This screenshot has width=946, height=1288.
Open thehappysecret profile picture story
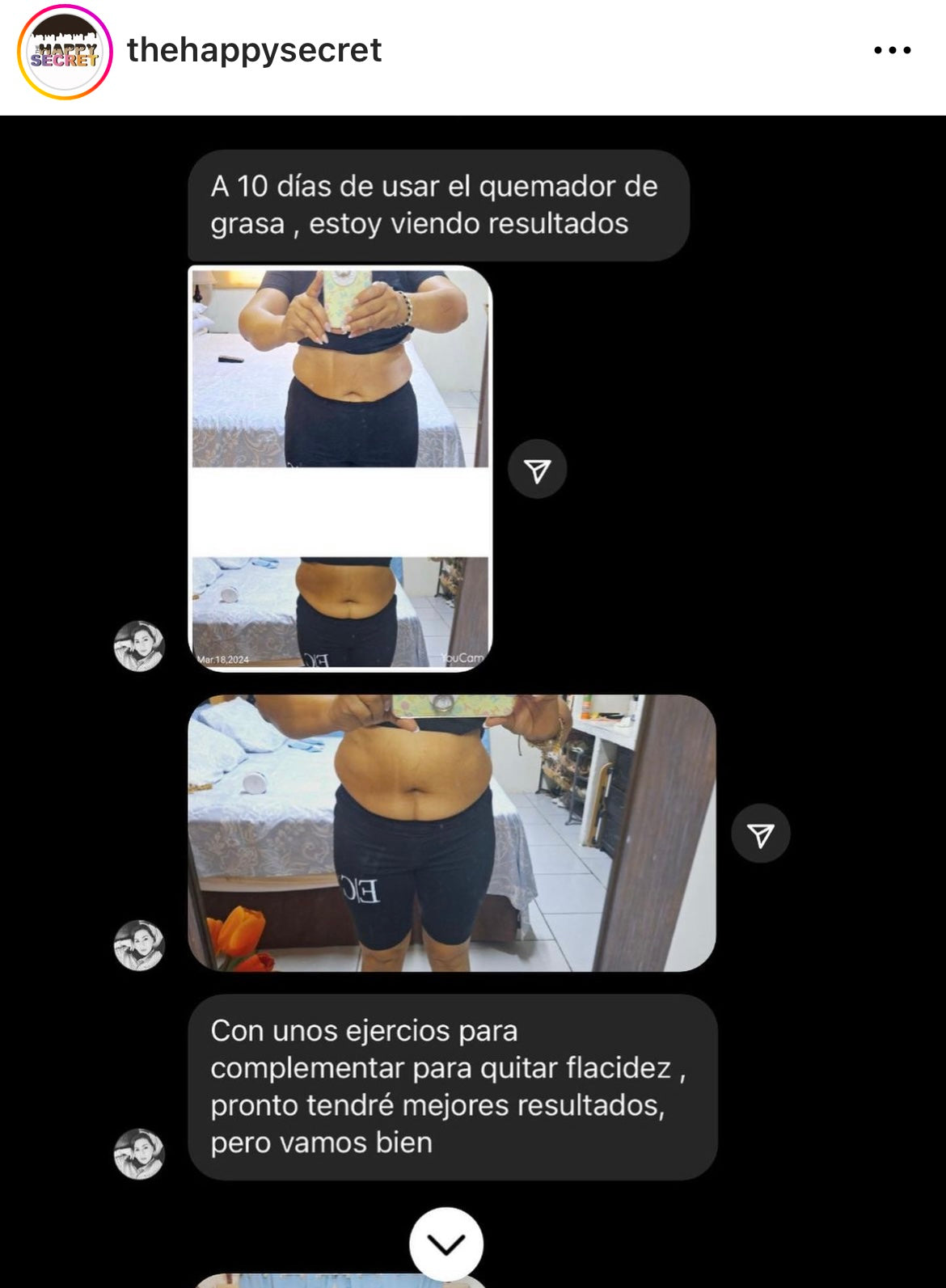[x=65, y=52]
